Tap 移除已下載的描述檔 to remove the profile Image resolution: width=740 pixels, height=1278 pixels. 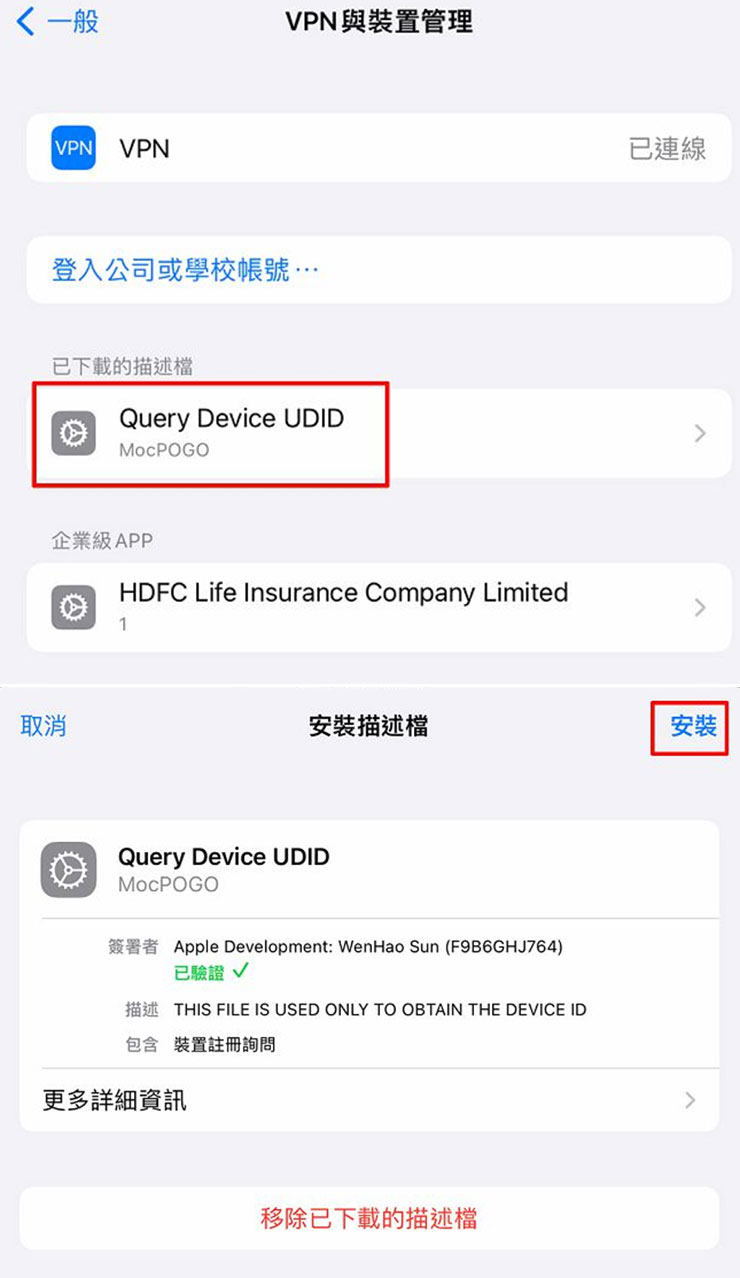370,1218
